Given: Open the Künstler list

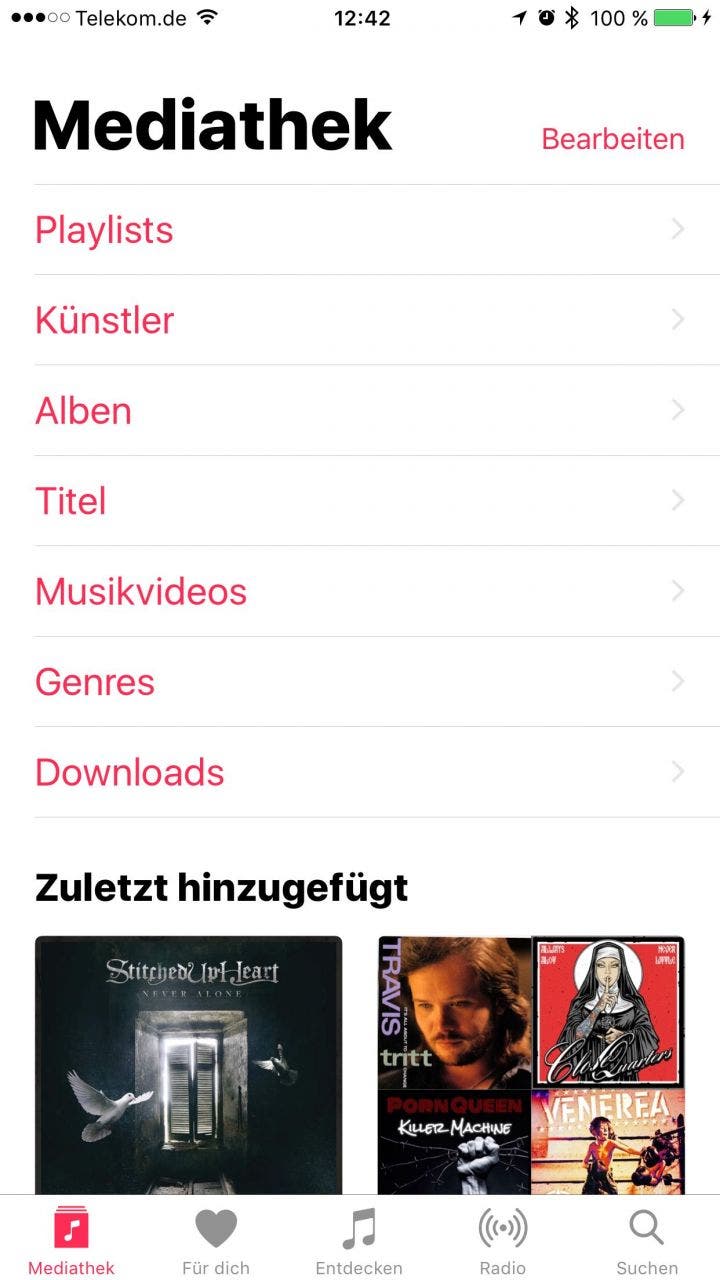Looking at the screenshot, I should click(377, 320).
